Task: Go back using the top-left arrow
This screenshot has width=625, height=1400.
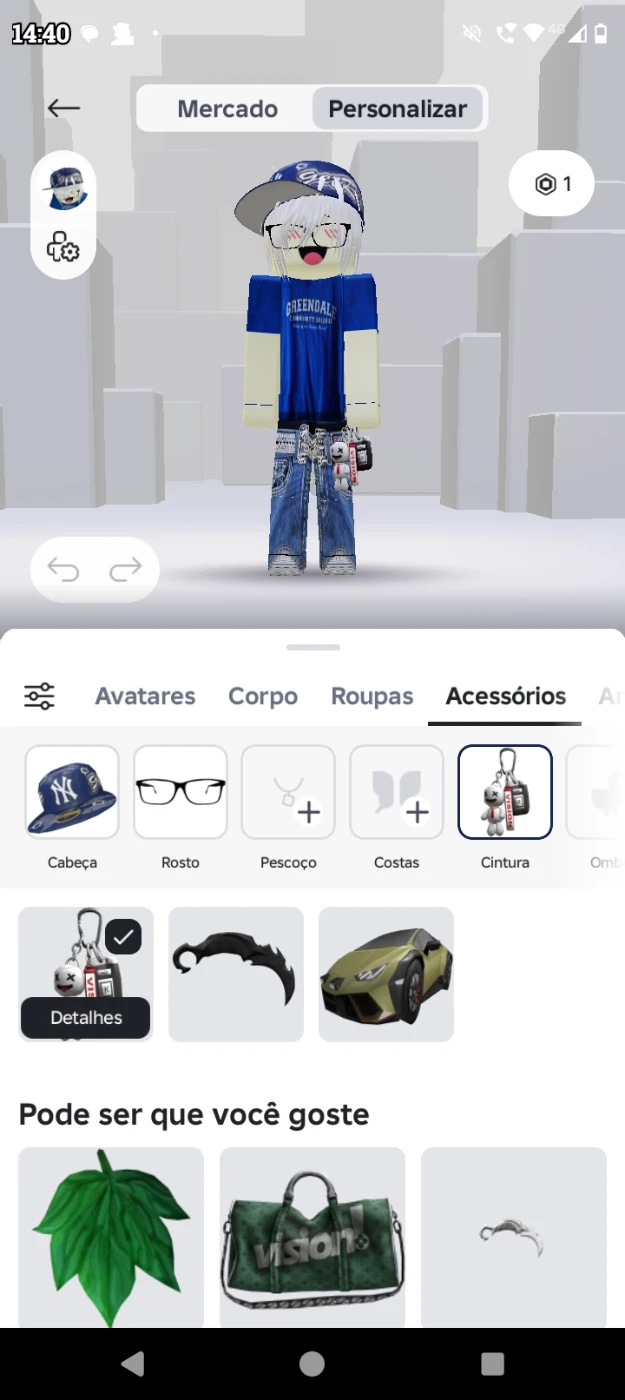Action: pos(63,108)
